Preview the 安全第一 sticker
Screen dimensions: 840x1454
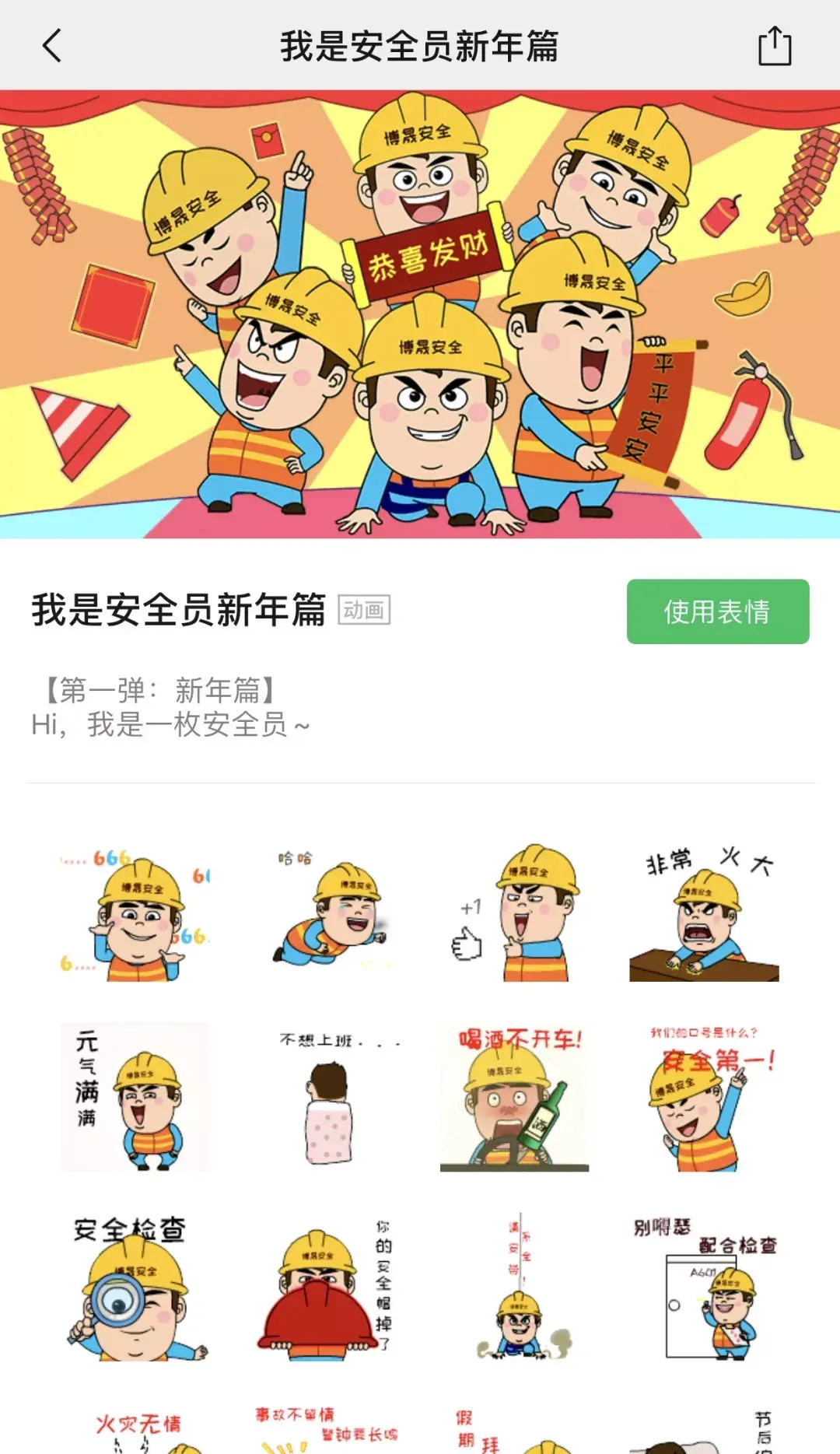click(705, 1097)
